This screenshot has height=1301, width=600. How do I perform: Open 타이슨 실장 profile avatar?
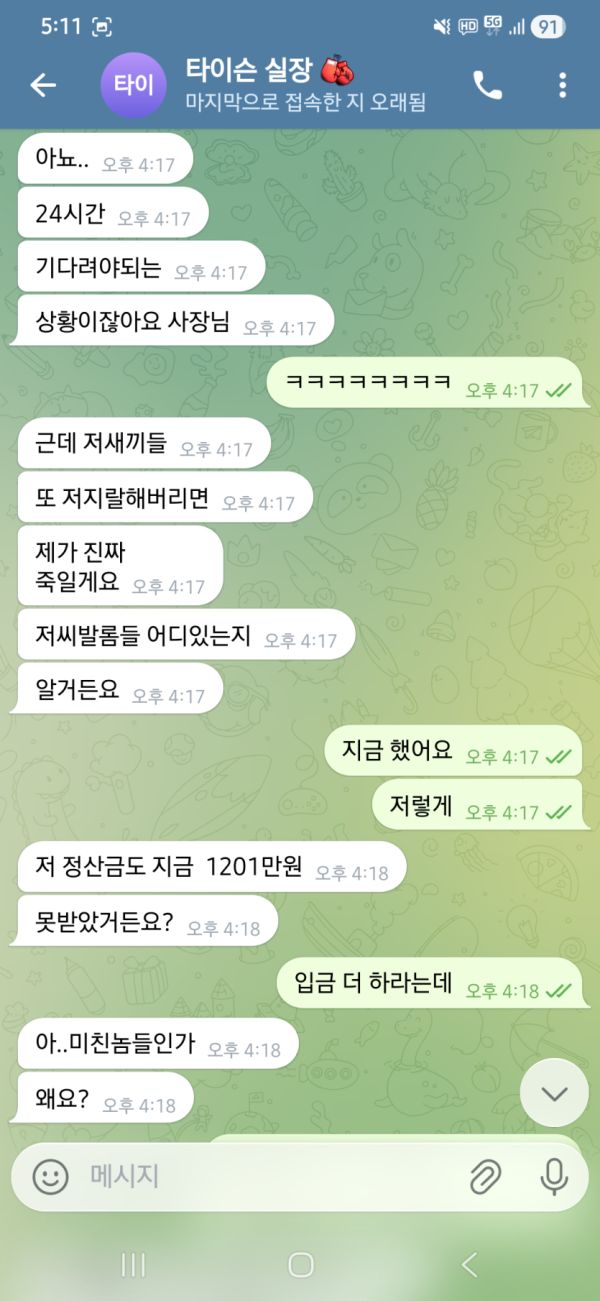tap(134, 85)
